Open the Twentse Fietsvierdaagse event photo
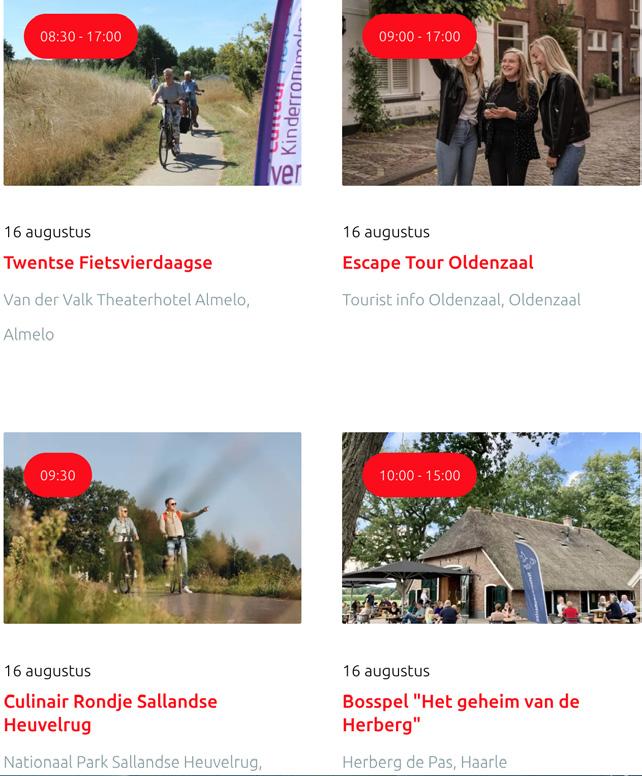This screenshot has height=776, width=642. click(x=152, y=110)
